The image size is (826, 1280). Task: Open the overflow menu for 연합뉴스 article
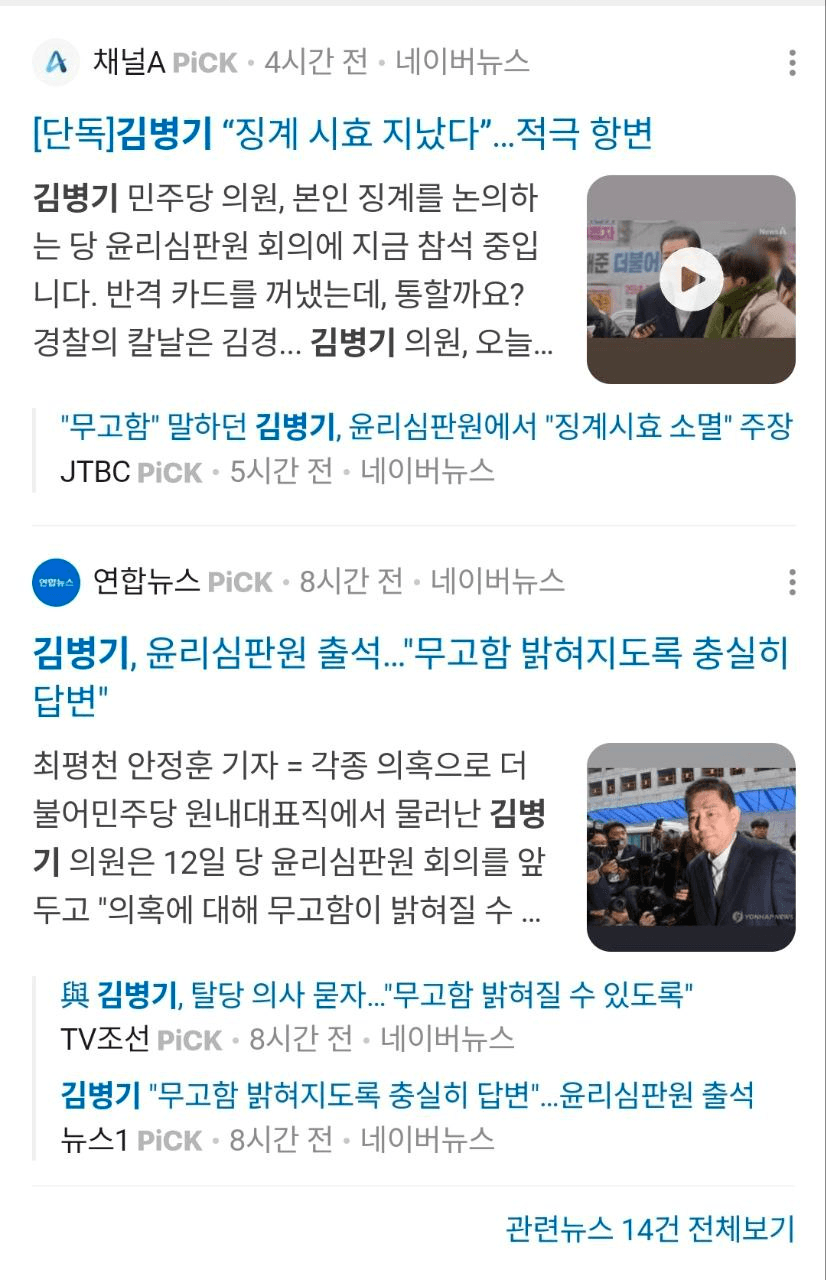pos(792,581)
